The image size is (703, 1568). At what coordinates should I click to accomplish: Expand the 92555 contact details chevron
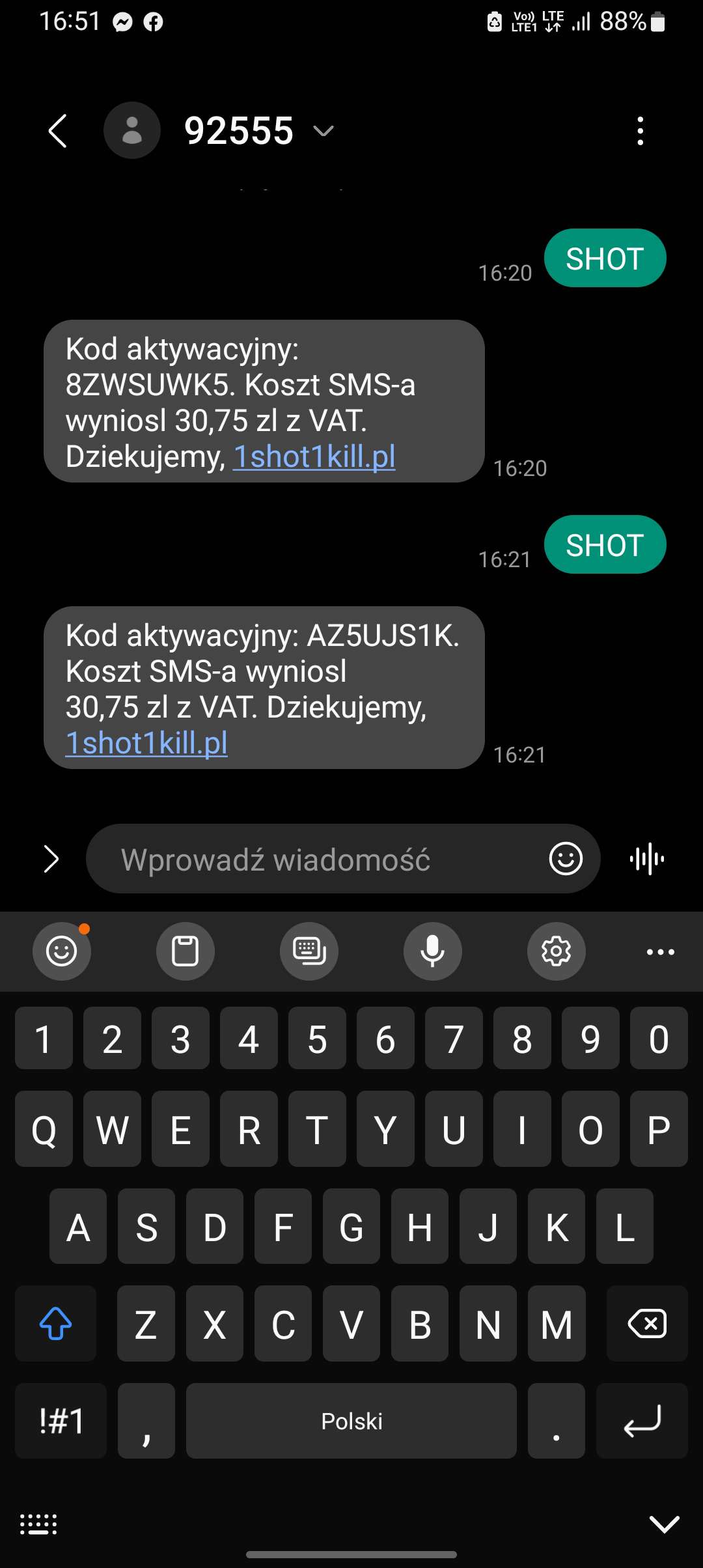[x=324, y=132]
